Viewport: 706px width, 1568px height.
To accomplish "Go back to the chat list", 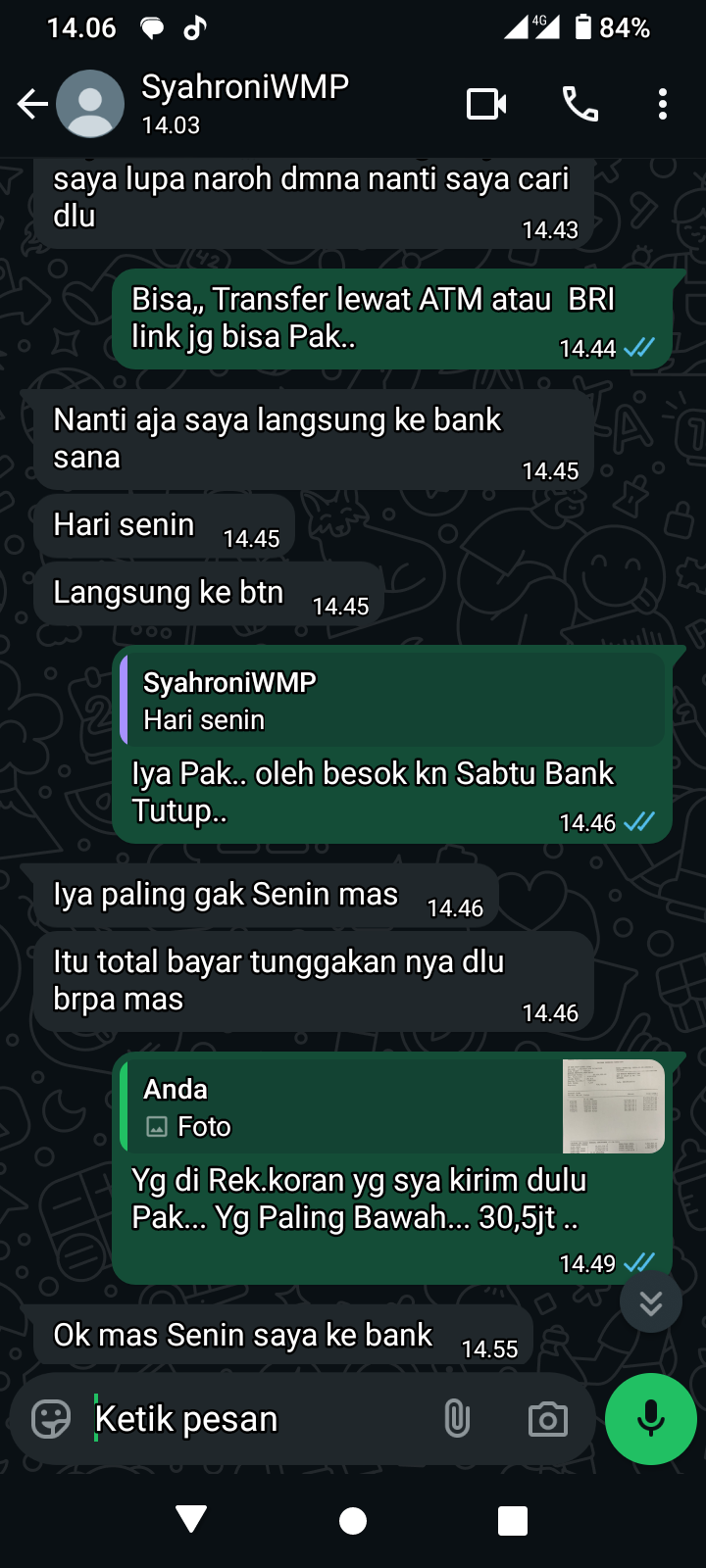I will (x=32, y=104).
